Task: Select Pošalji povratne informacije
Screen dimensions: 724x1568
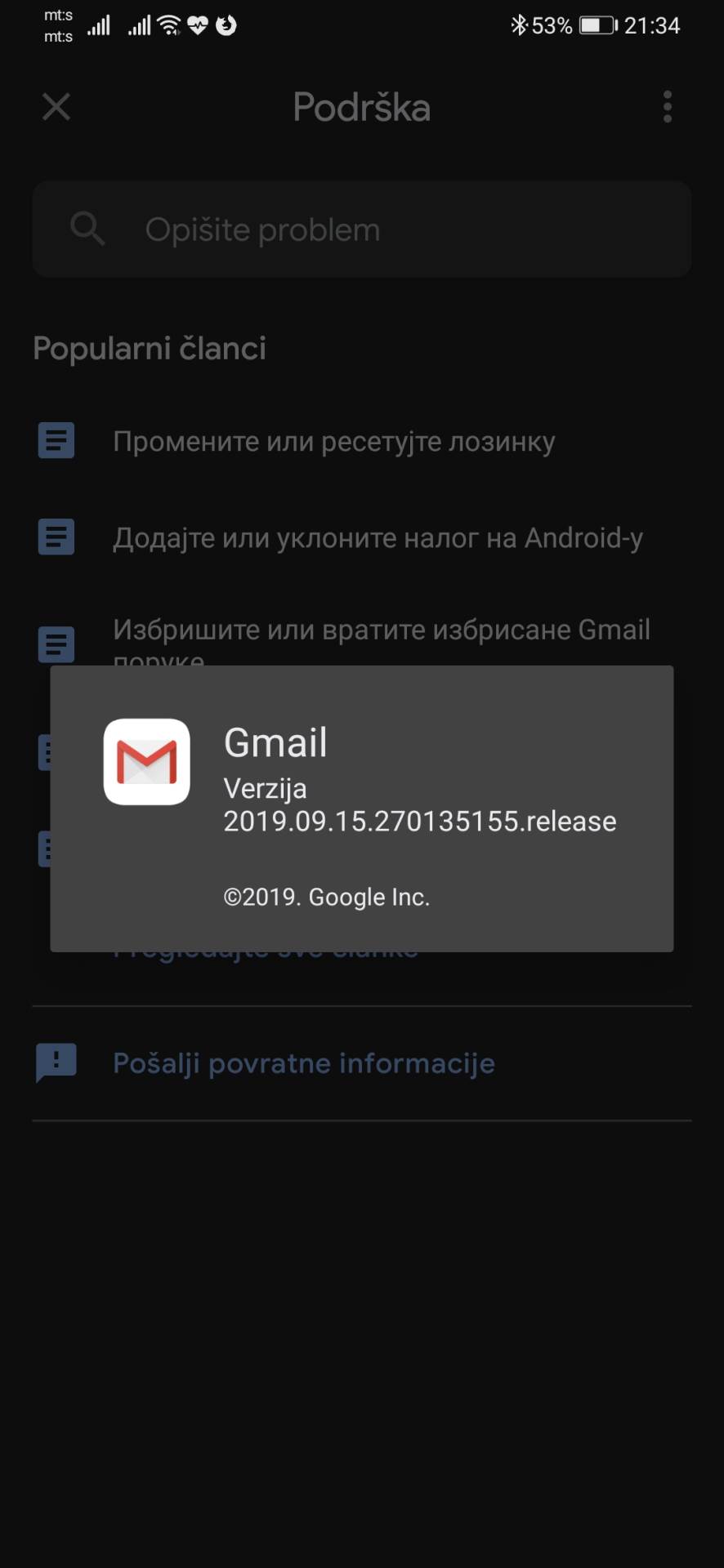Action: 303,1062
